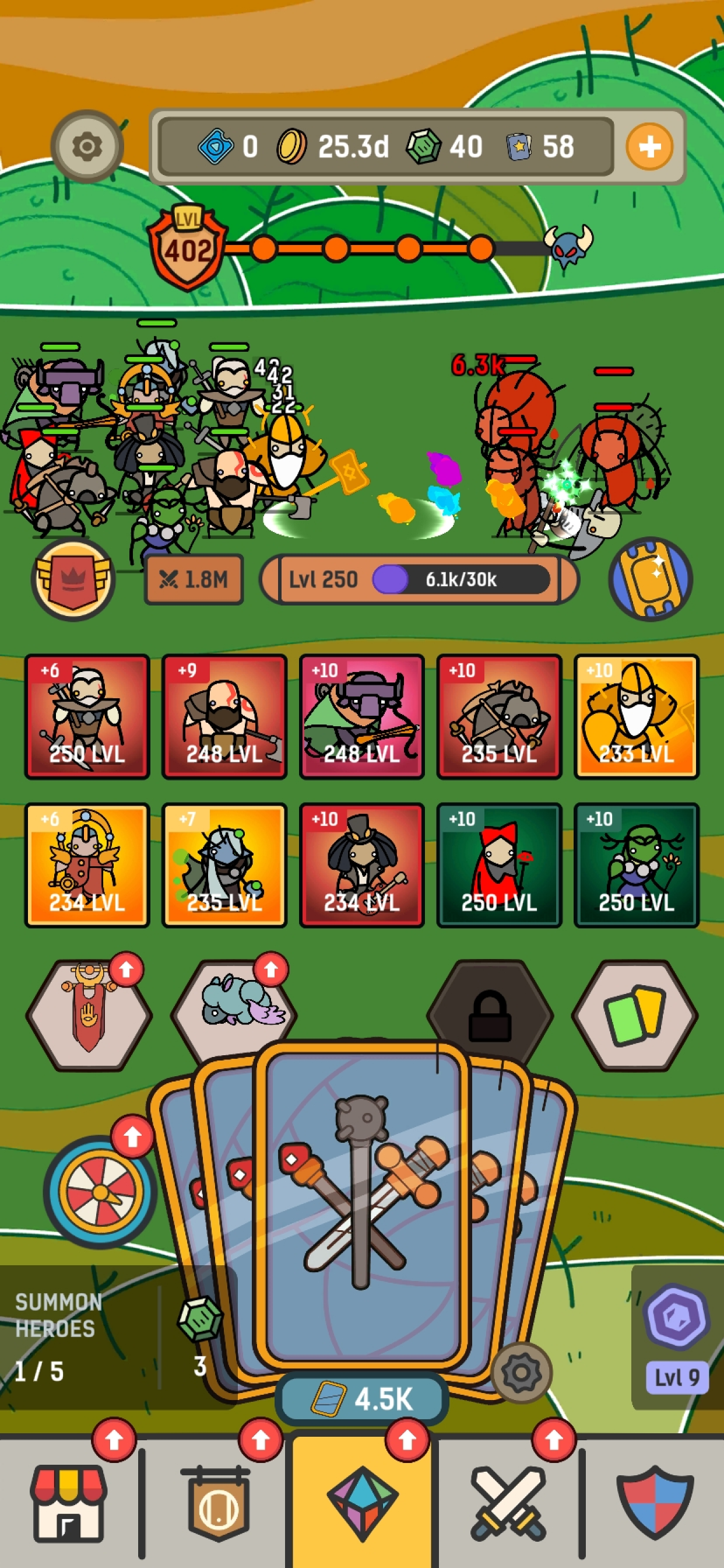The image size is (724, 1568).
Task: Open the settings gear at the top
Action: pos(87,146)
